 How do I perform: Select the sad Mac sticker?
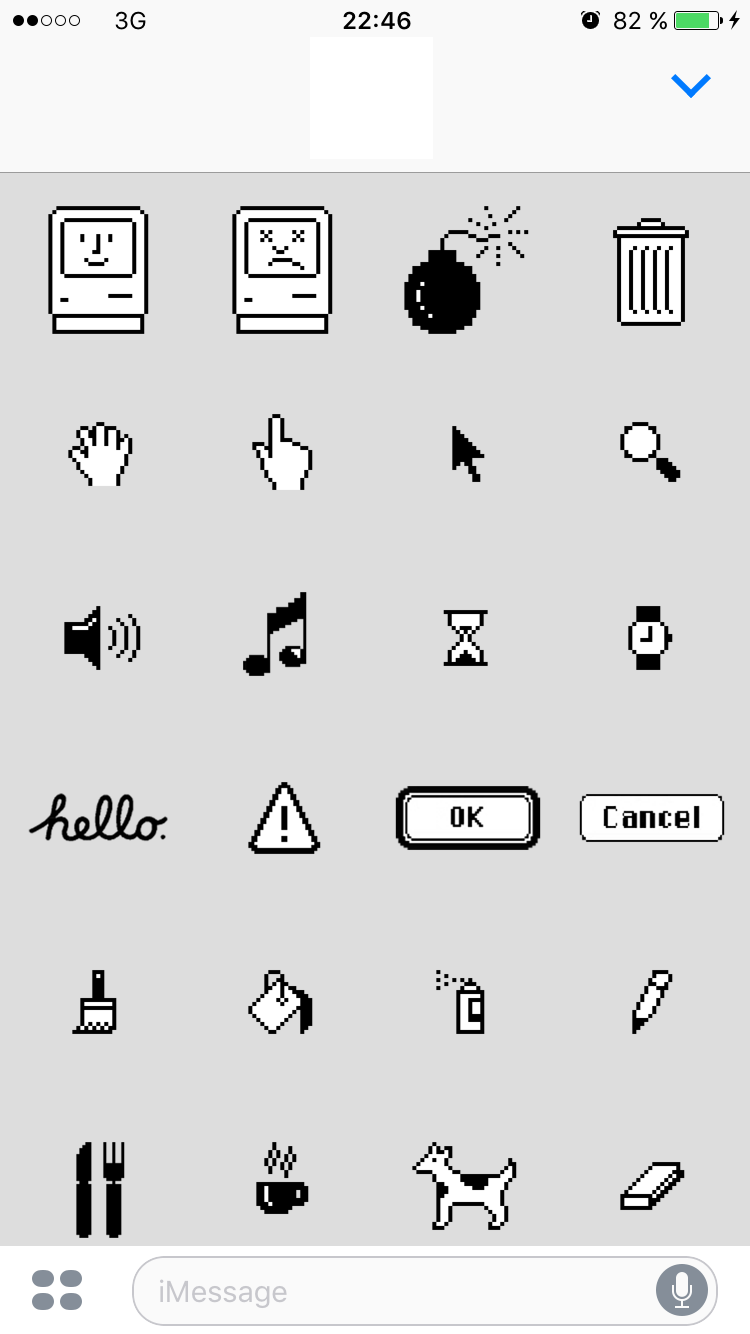coord(282,270)
